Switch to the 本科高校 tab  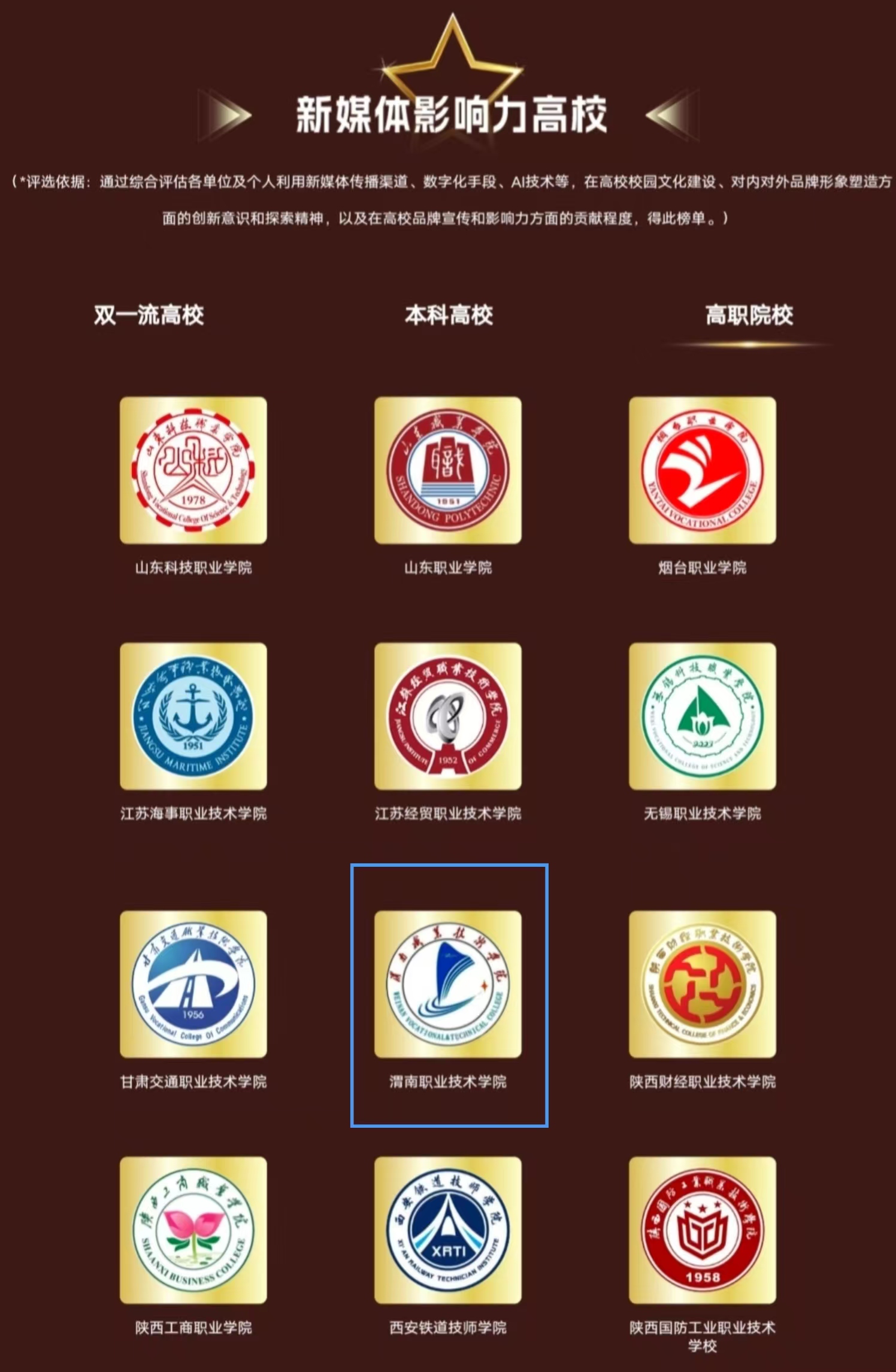(448, 315)
